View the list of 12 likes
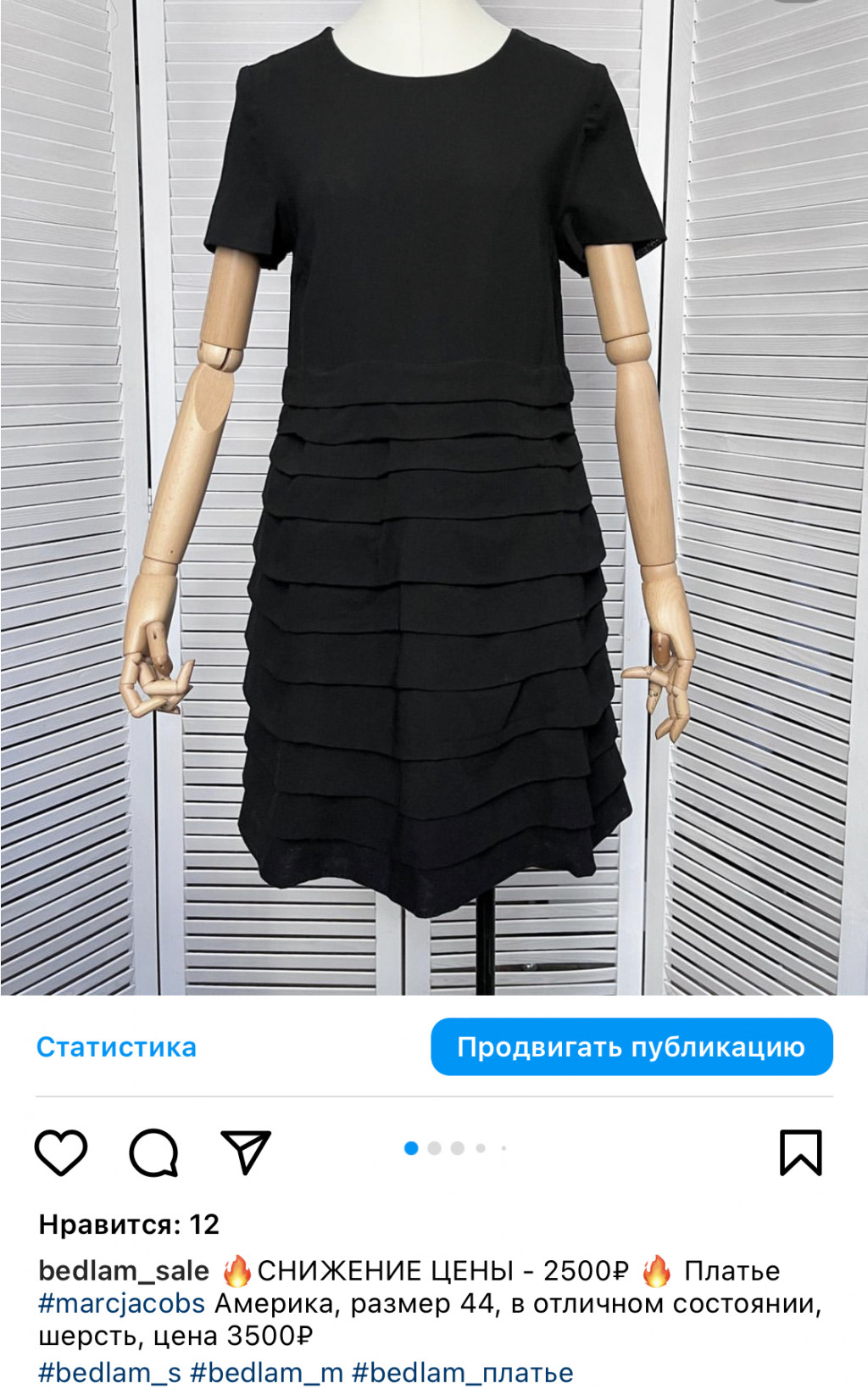The height and width of the screenshot is (1389, 868). tap(129, 1224)
